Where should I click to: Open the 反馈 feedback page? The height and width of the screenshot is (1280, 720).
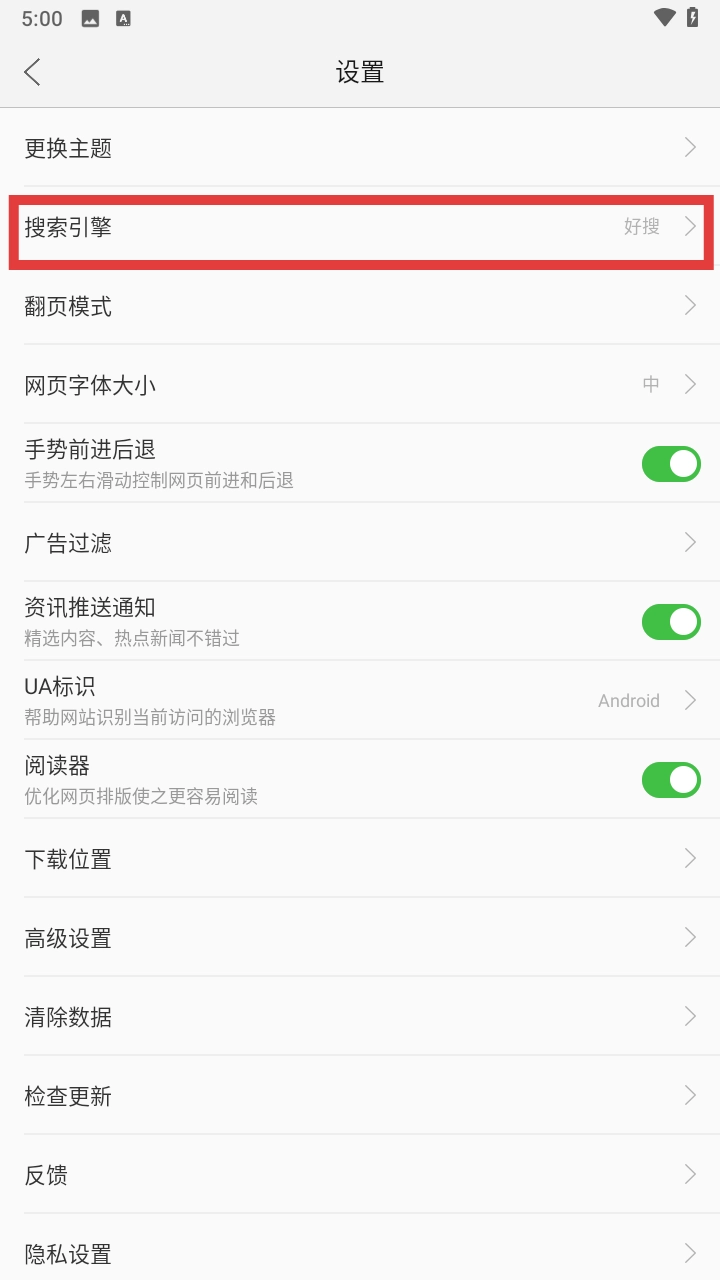[x=360, y=1175]
